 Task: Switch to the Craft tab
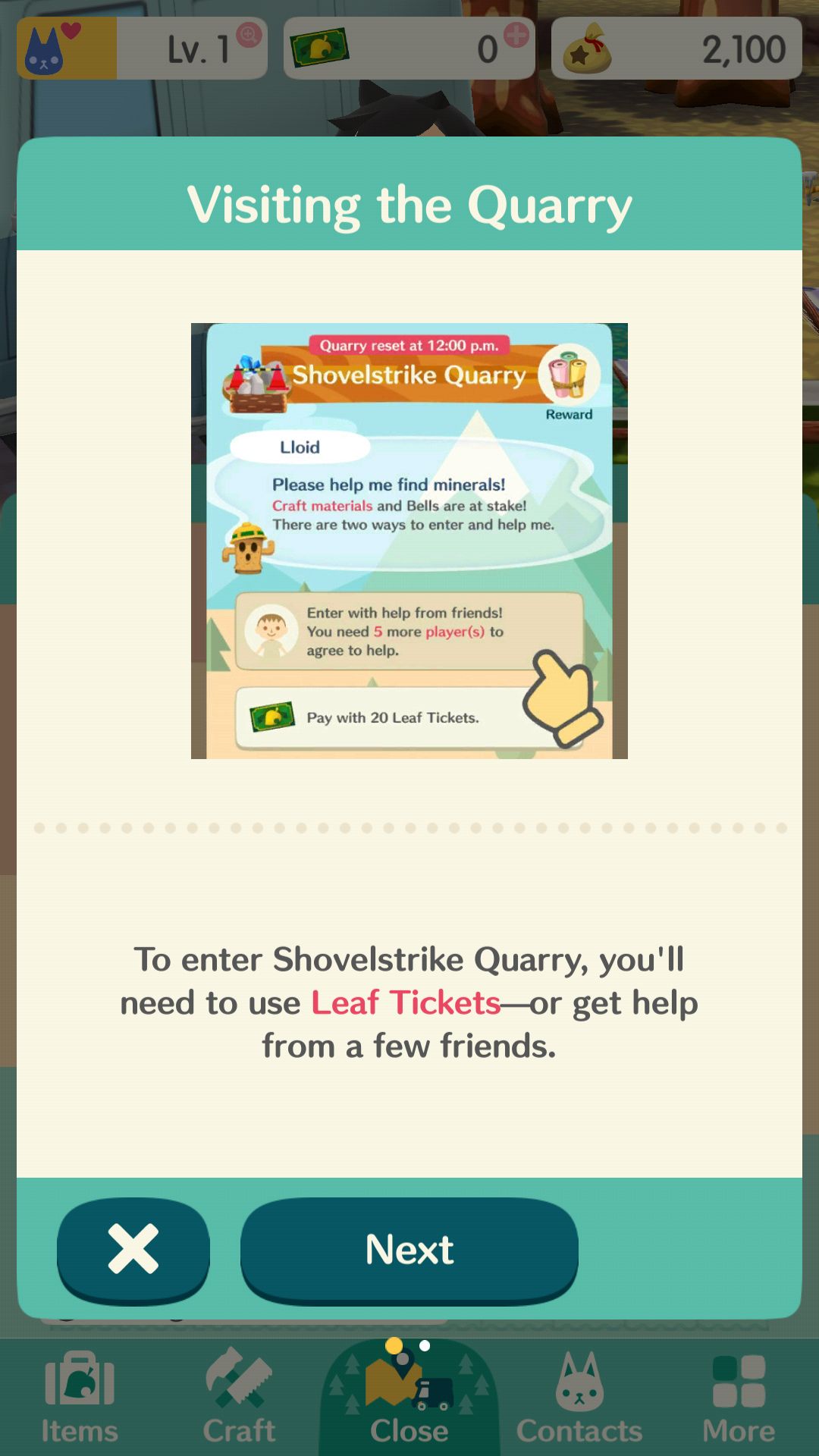(239, 1398)
